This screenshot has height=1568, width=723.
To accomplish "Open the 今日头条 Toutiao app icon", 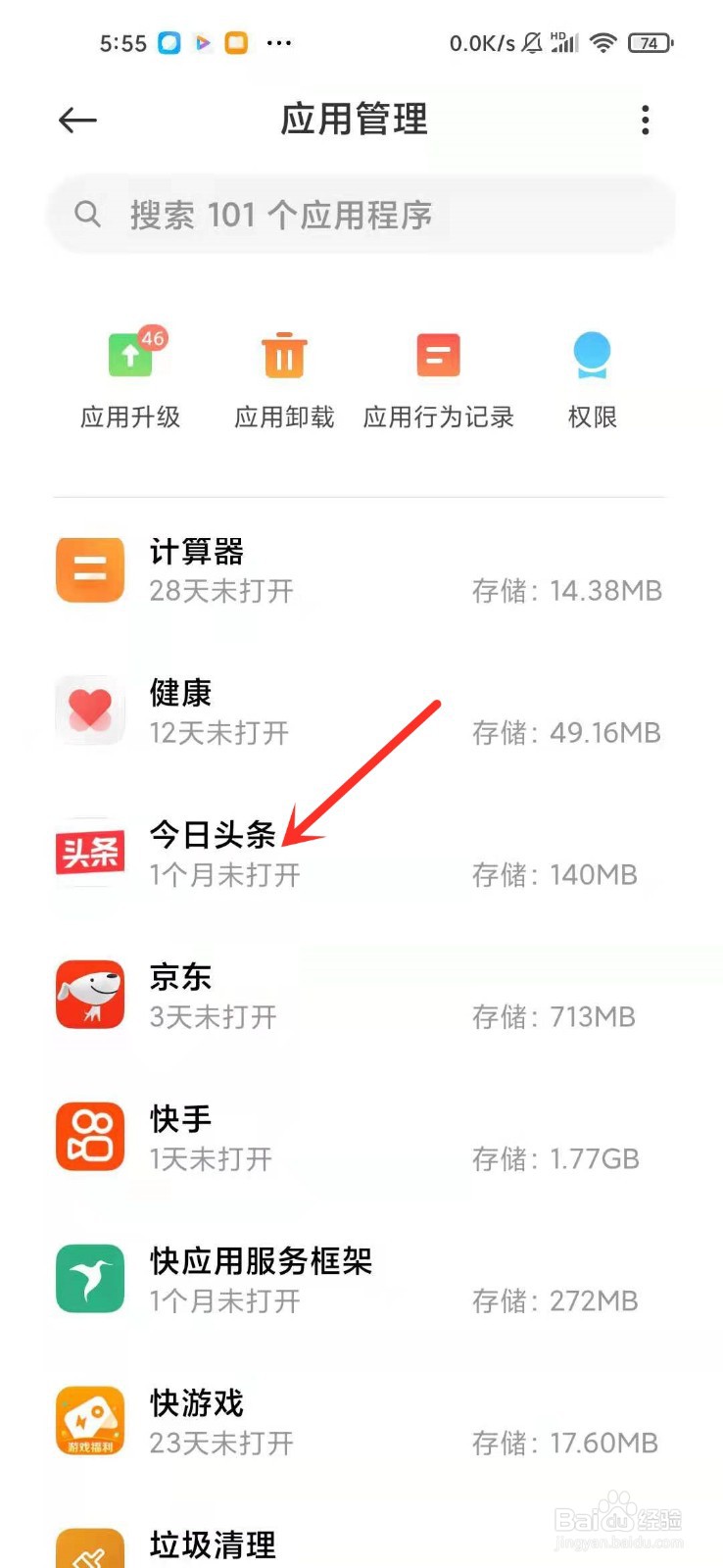I will tap(89, 853).
